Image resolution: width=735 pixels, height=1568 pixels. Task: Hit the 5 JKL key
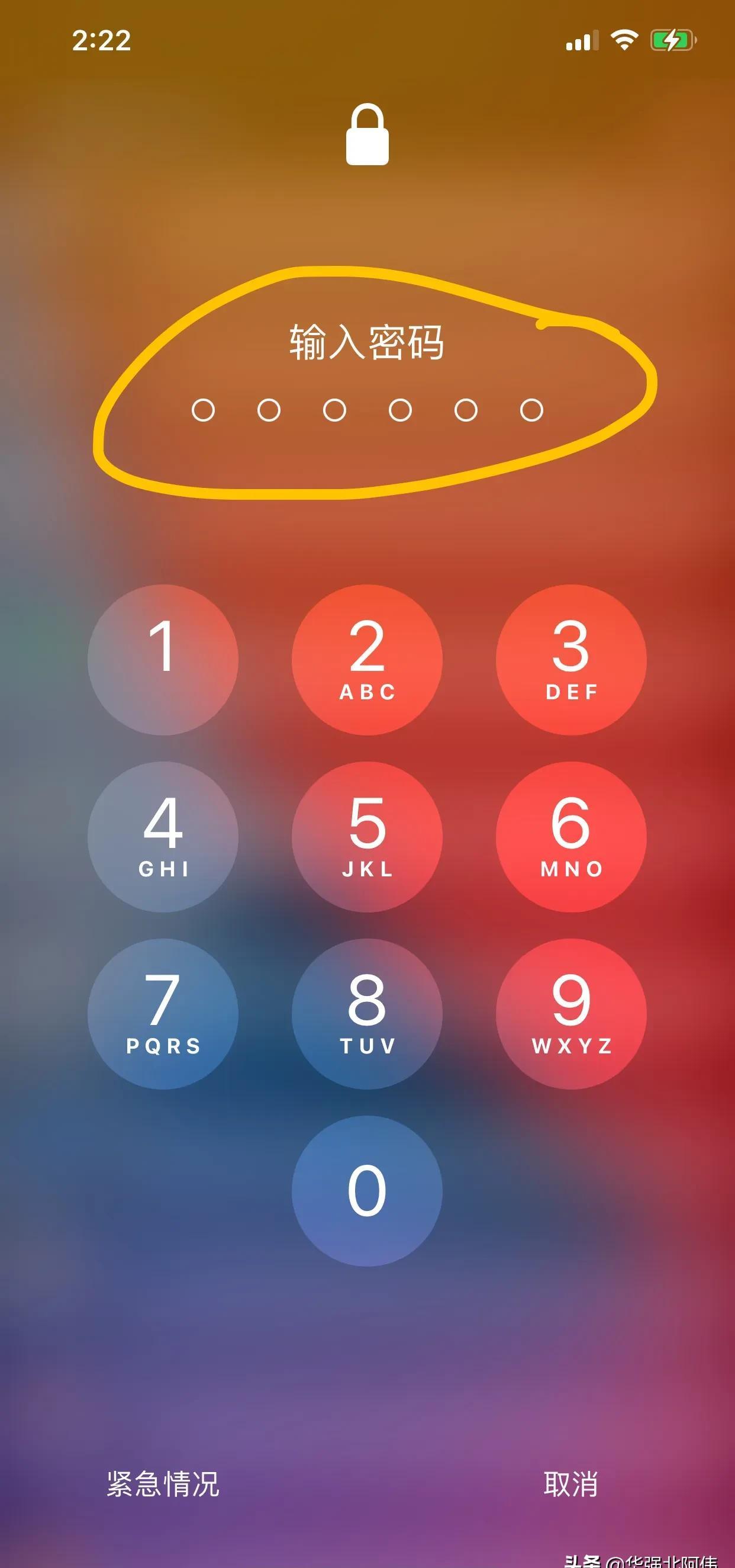367,837
